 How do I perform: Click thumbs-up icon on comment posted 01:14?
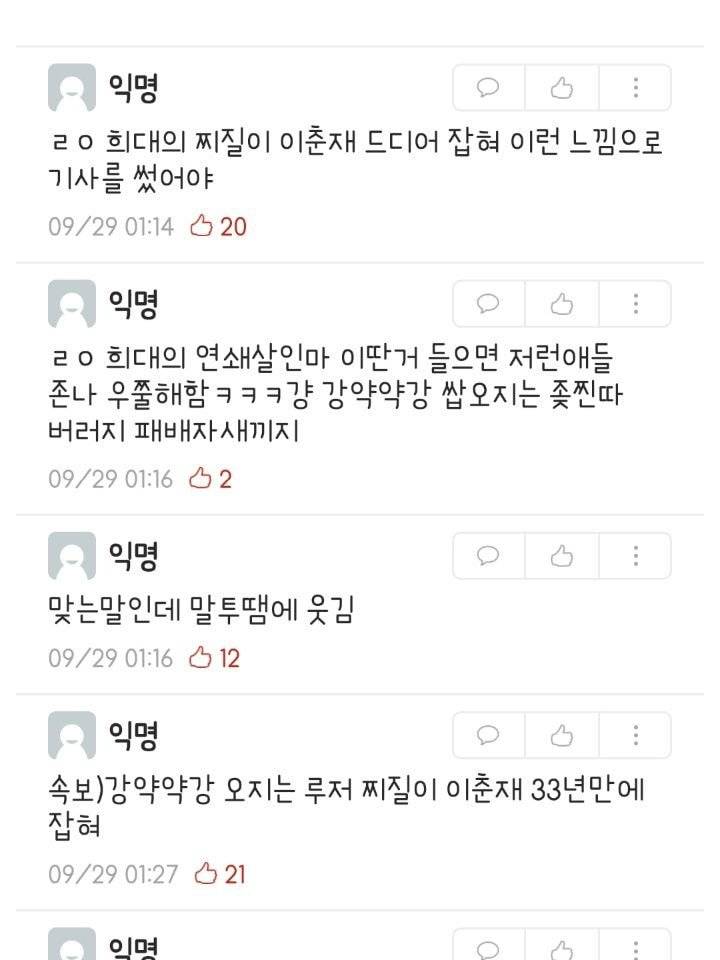coord(560,87)
